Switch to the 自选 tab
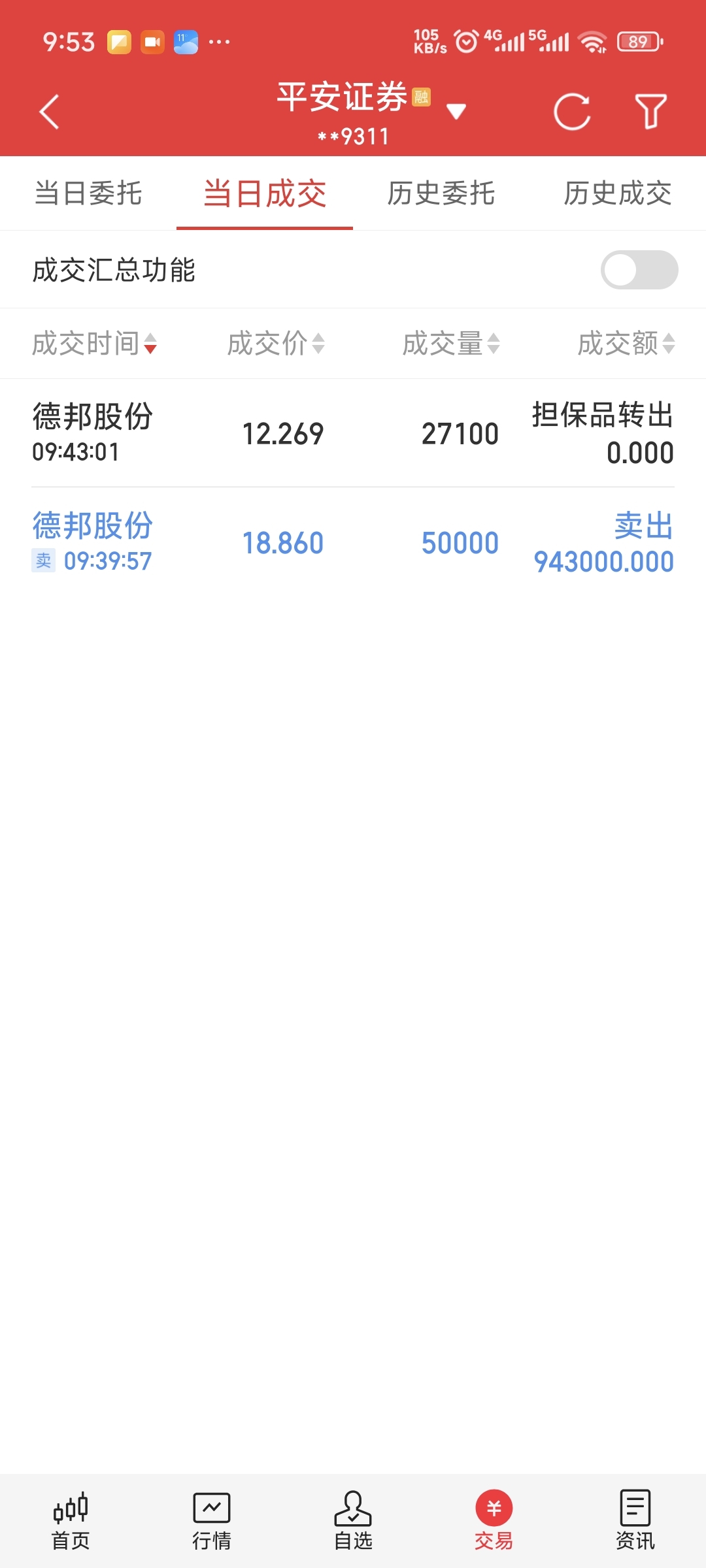The width and height of the screenshot is (706, 1568). pos(353,1521)
